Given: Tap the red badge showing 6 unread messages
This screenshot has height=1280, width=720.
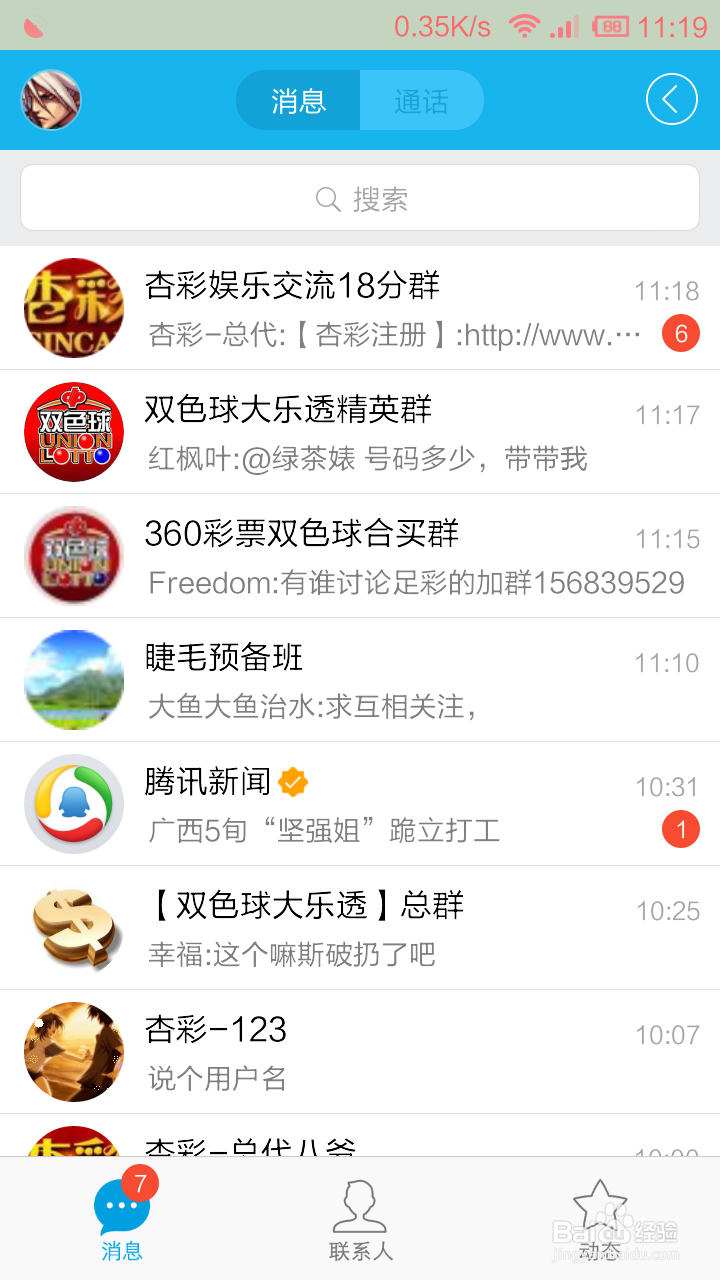Looking at the screenshot, I should [x=681, y=334].
